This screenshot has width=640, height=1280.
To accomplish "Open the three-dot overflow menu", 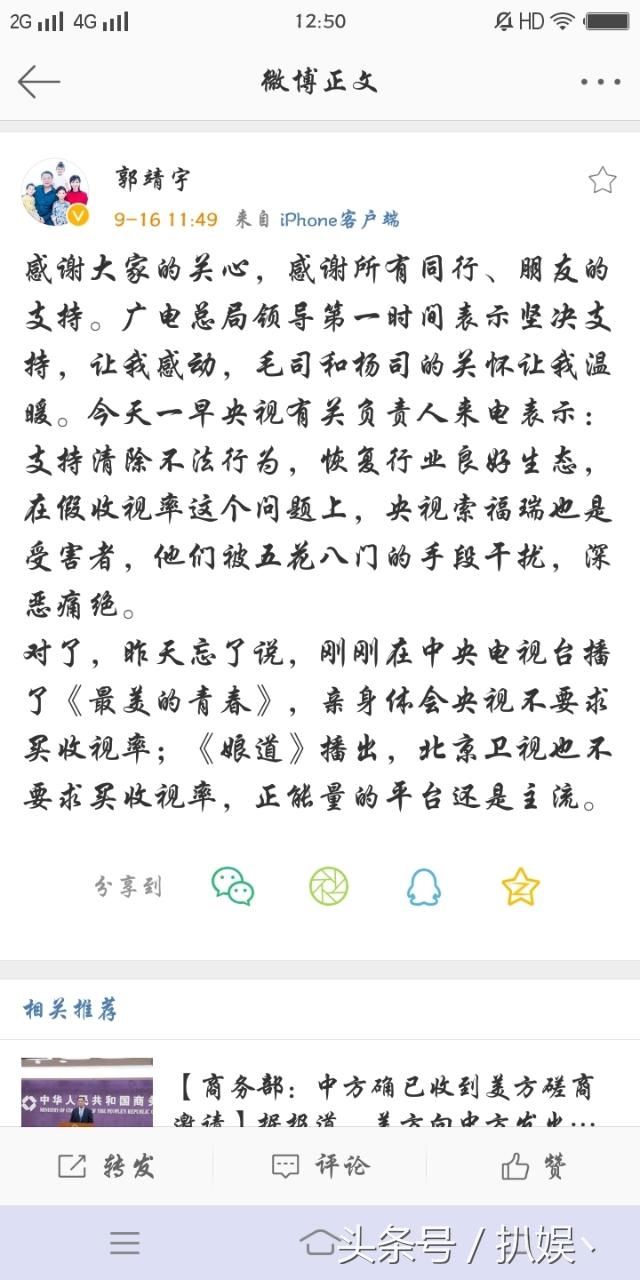I will click(x=600, y=82).
